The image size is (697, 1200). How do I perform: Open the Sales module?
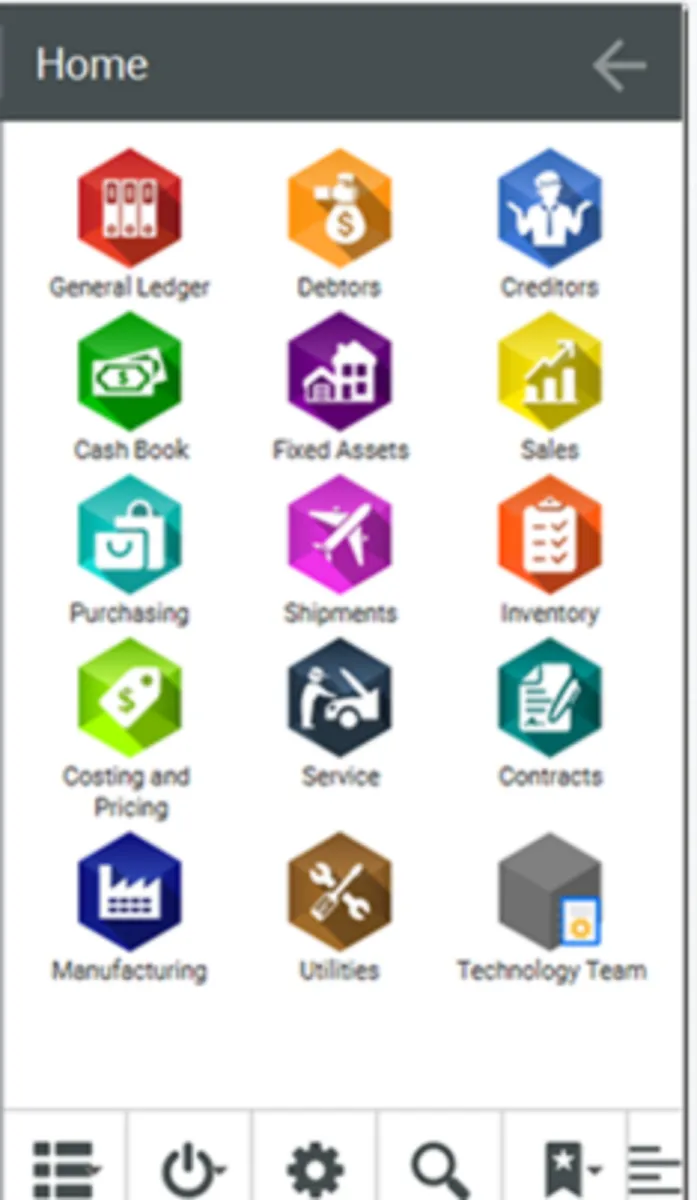(x=550, y=371)
